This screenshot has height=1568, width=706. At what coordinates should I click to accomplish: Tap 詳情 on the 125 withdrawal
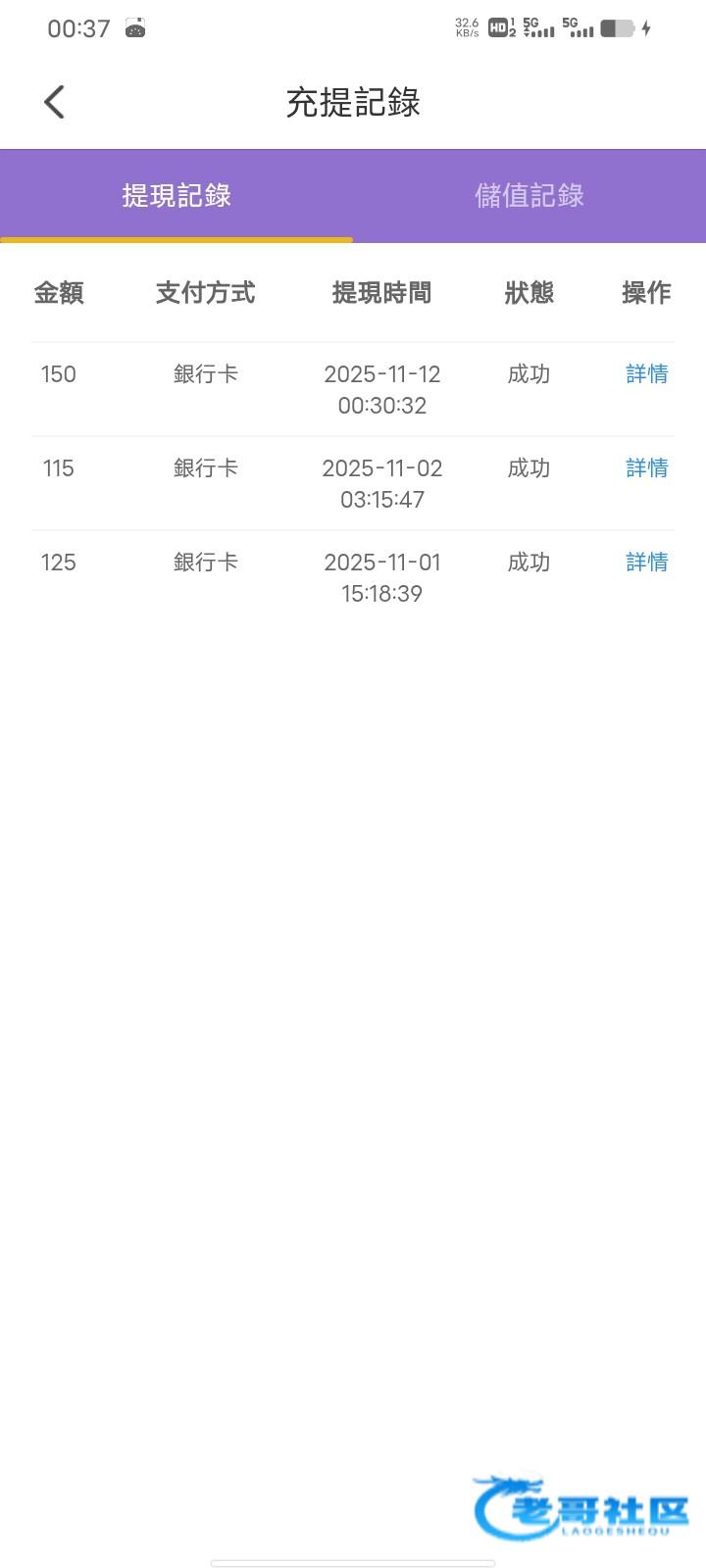pos(646,563)
